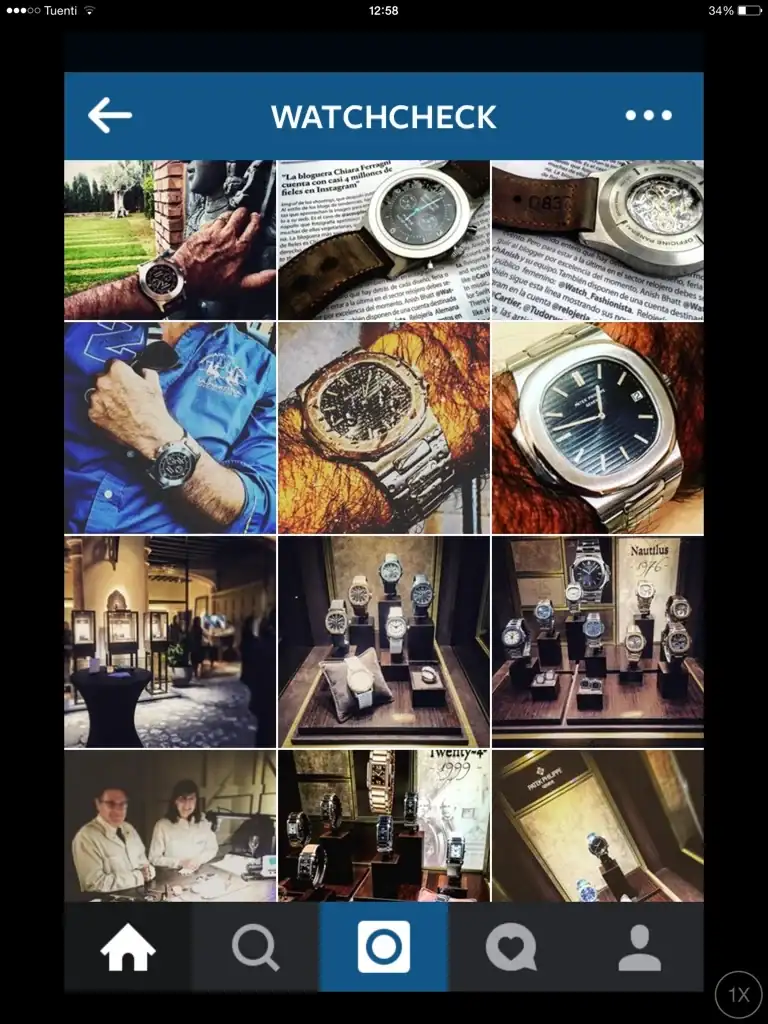Open the three-dot overflow menu
Viewport: 768px width, 1024px height.
click(x=649, y=116)
